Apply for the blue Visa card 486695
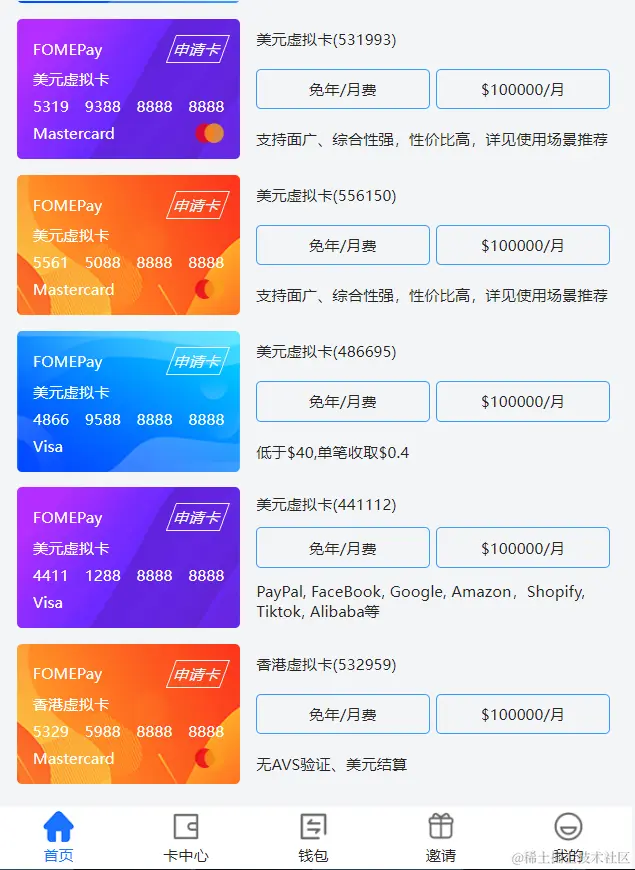The width and height of the screenshot is (635, 870). point(197,361)
